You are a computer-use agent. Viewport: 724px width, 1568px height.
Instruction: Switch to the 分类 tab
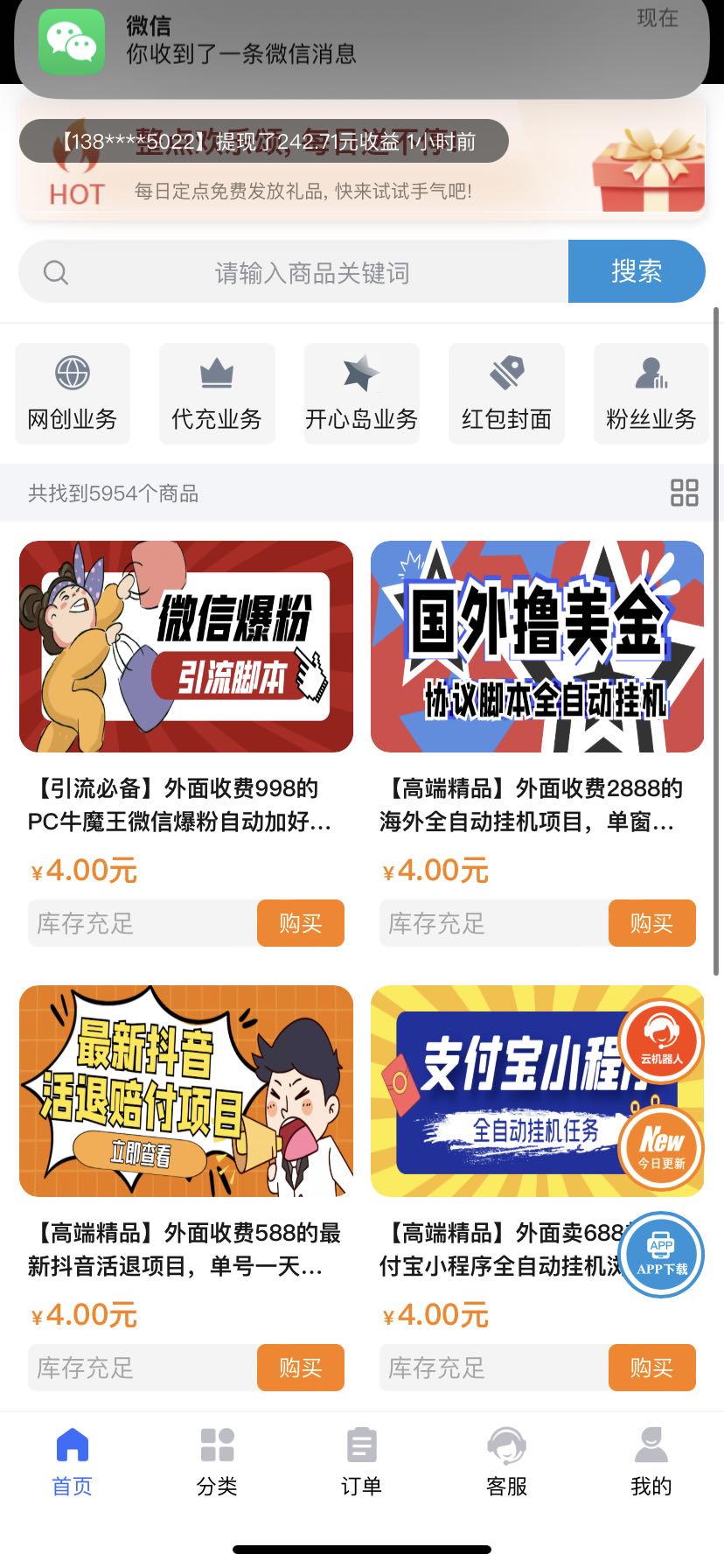coord(217,1461)
